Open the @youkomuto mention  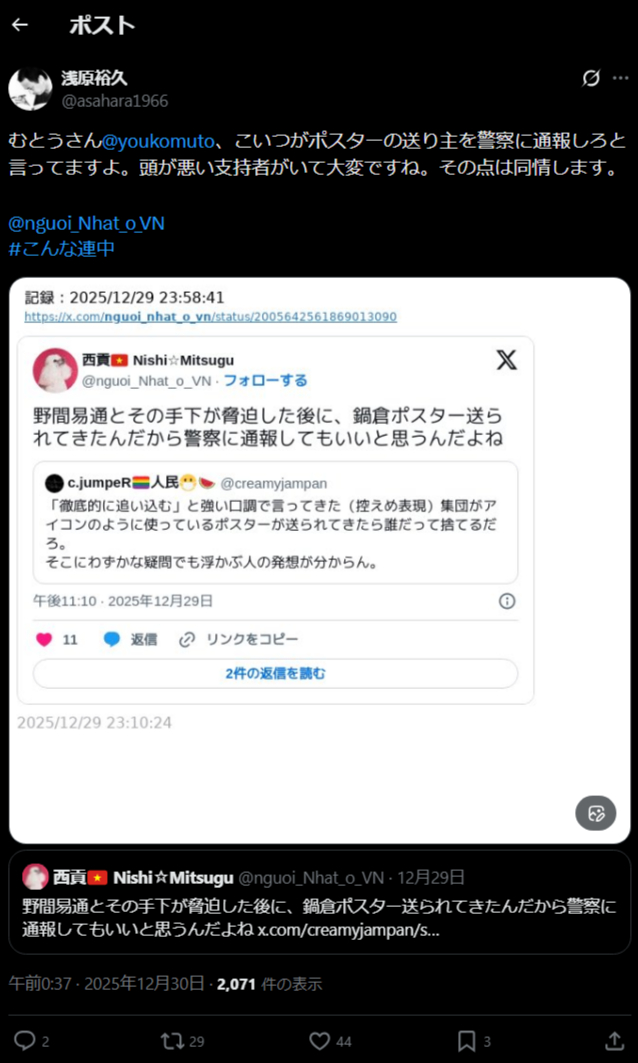tap(159, 142)
